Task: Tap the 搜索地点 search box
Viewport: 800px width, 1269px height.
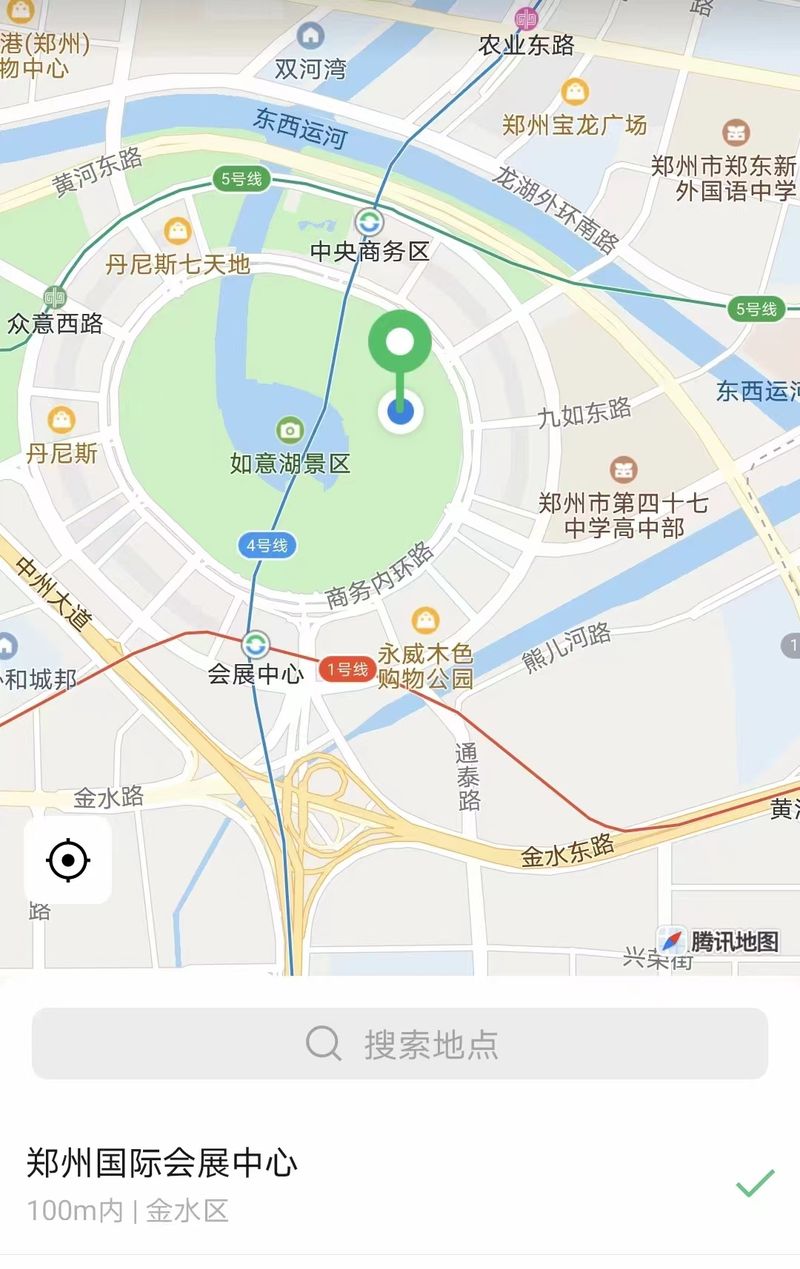Action: [x=400, y=1044]
